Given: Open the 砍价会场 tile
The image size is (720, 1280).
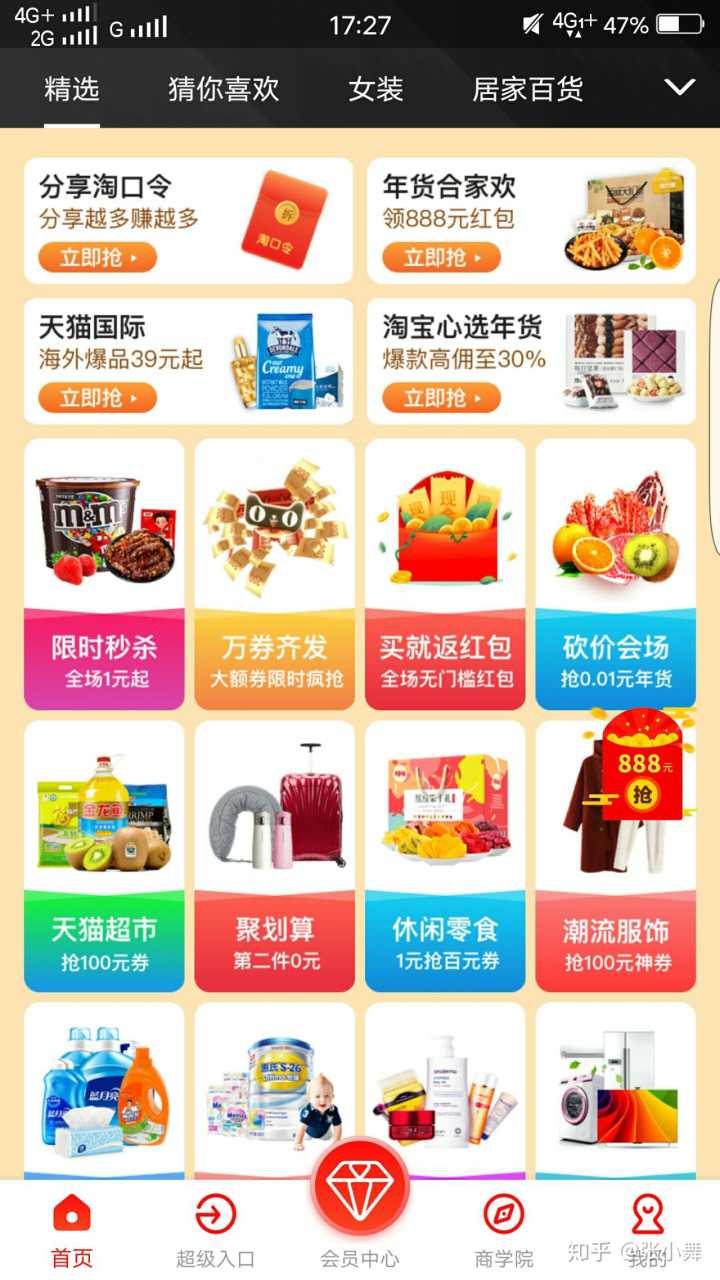Looking at the screenshot, I should pos(615,574).
